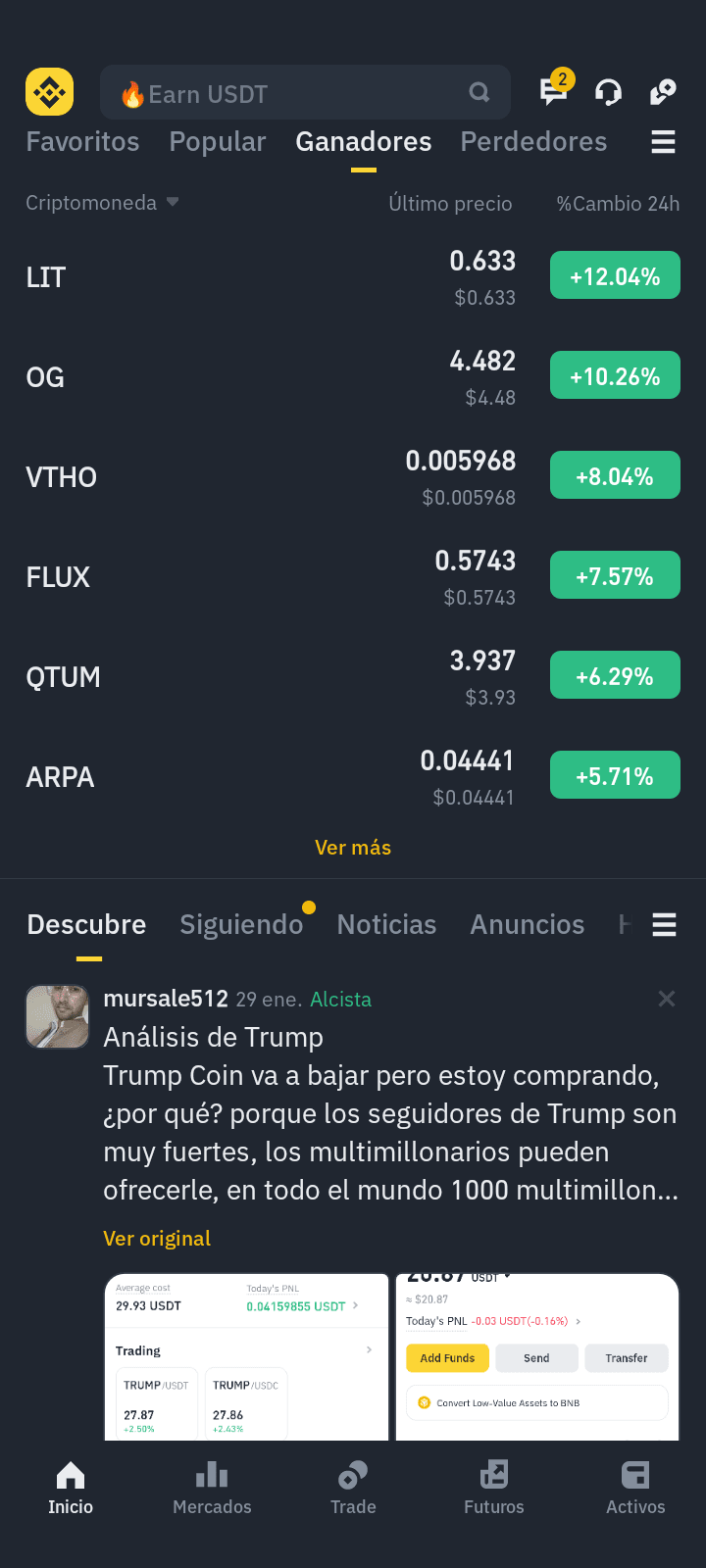The height and width of the screenshot is (1568, 706).
Task: Switch to the Perdedores tab
Action: point(533,142)
